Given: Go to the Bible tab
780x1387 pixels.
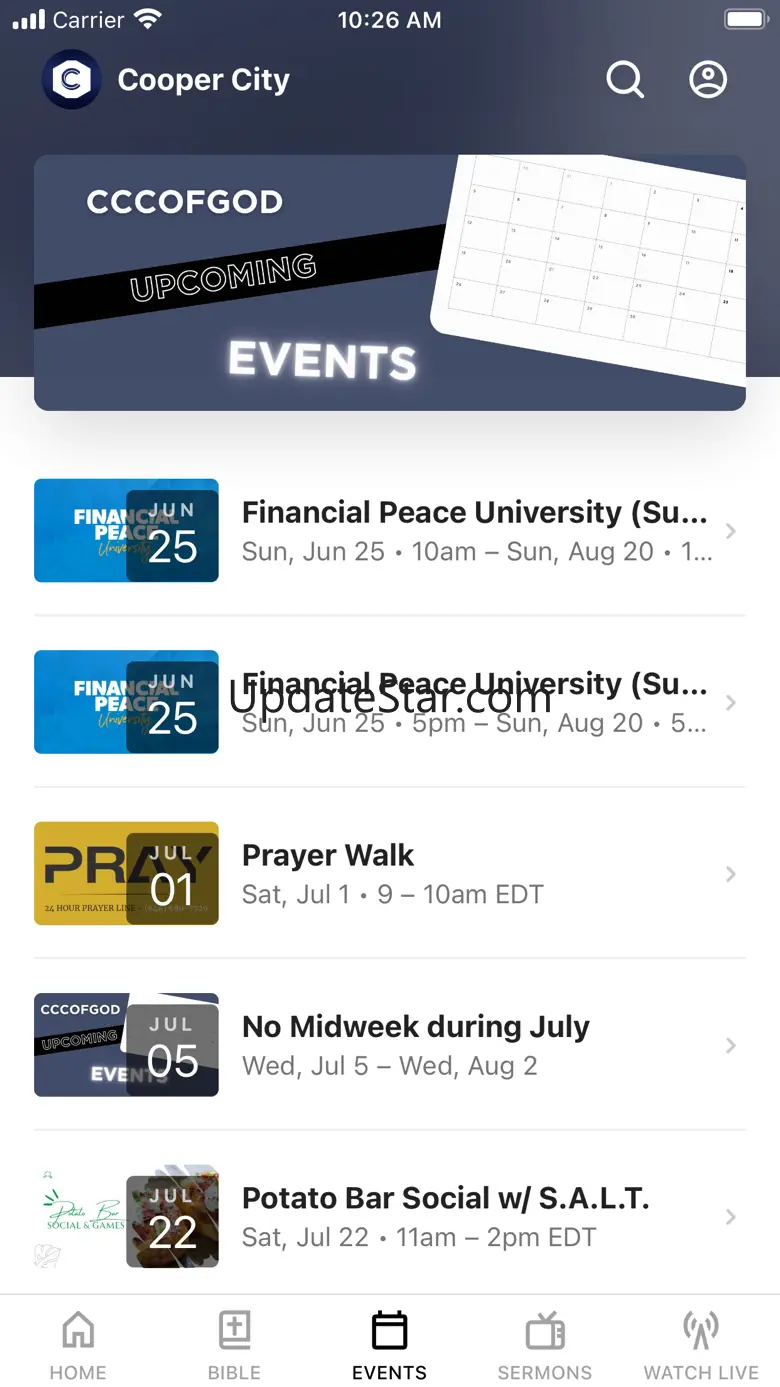Looking at the screenshot, I should (x=234, y=1345).
